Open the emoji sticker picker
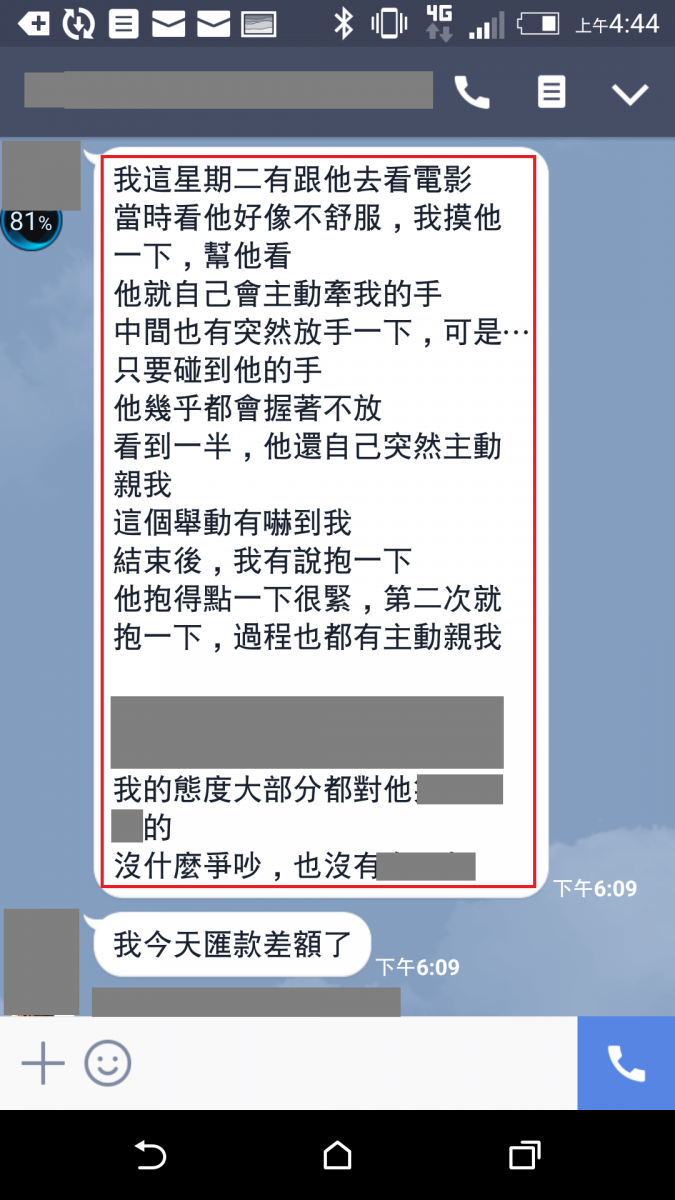 107,1062
